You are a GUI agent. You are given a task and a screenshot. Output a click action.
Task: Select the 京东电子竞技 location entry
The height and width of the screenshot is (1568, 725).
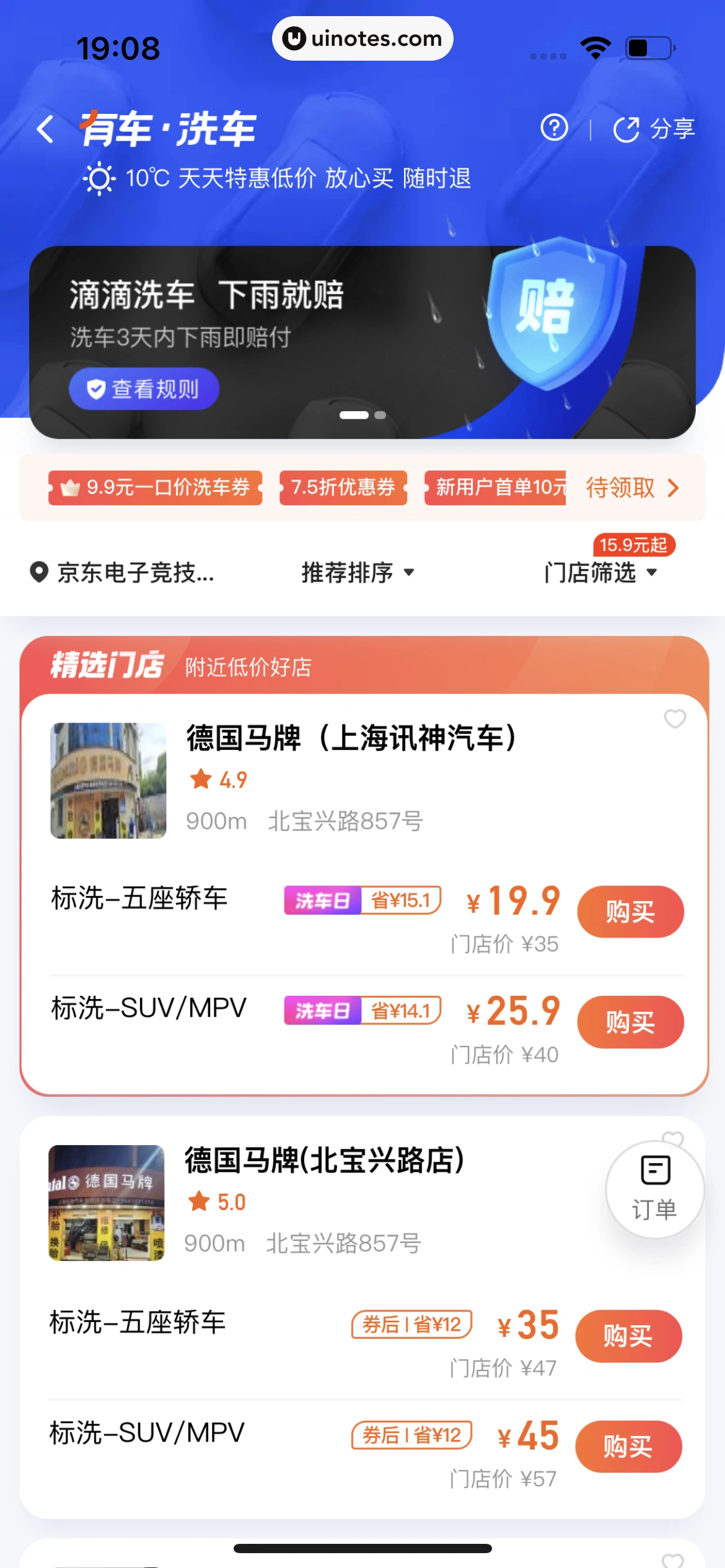pyautogui.click(x=133, y=573)
